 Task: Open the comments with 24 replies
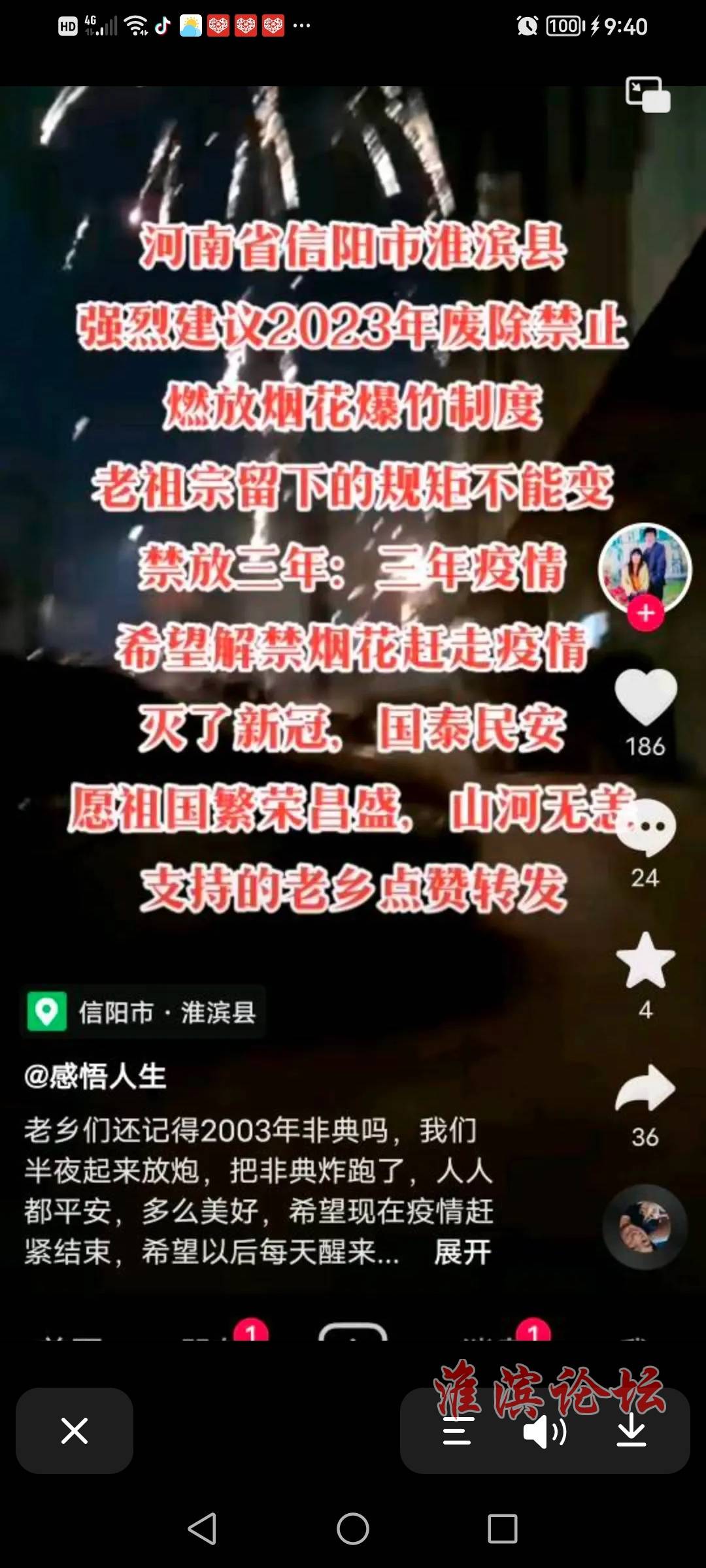tap(646, 828)
